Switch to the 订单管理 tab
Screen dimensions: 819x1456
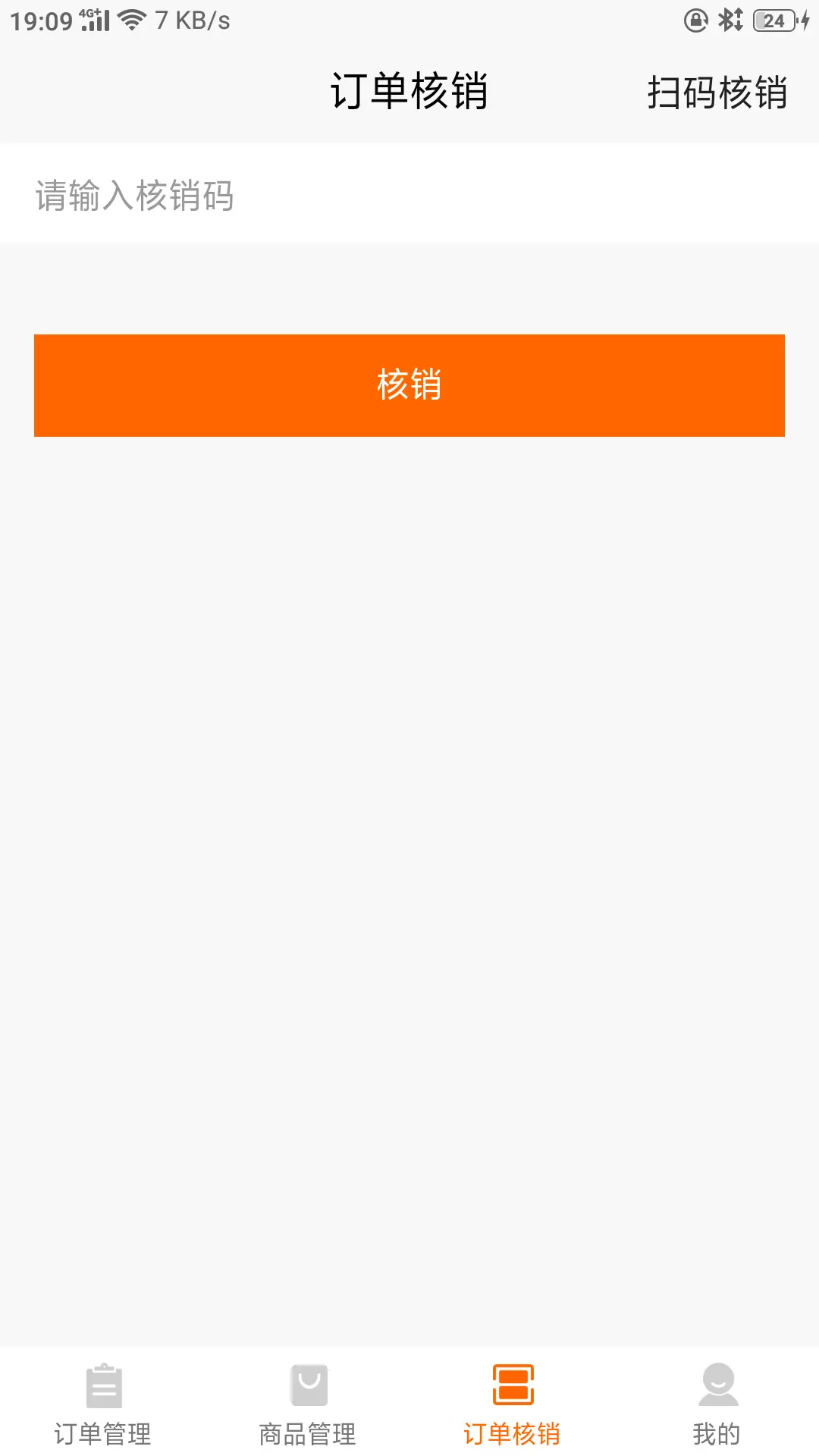(103, 1404)
